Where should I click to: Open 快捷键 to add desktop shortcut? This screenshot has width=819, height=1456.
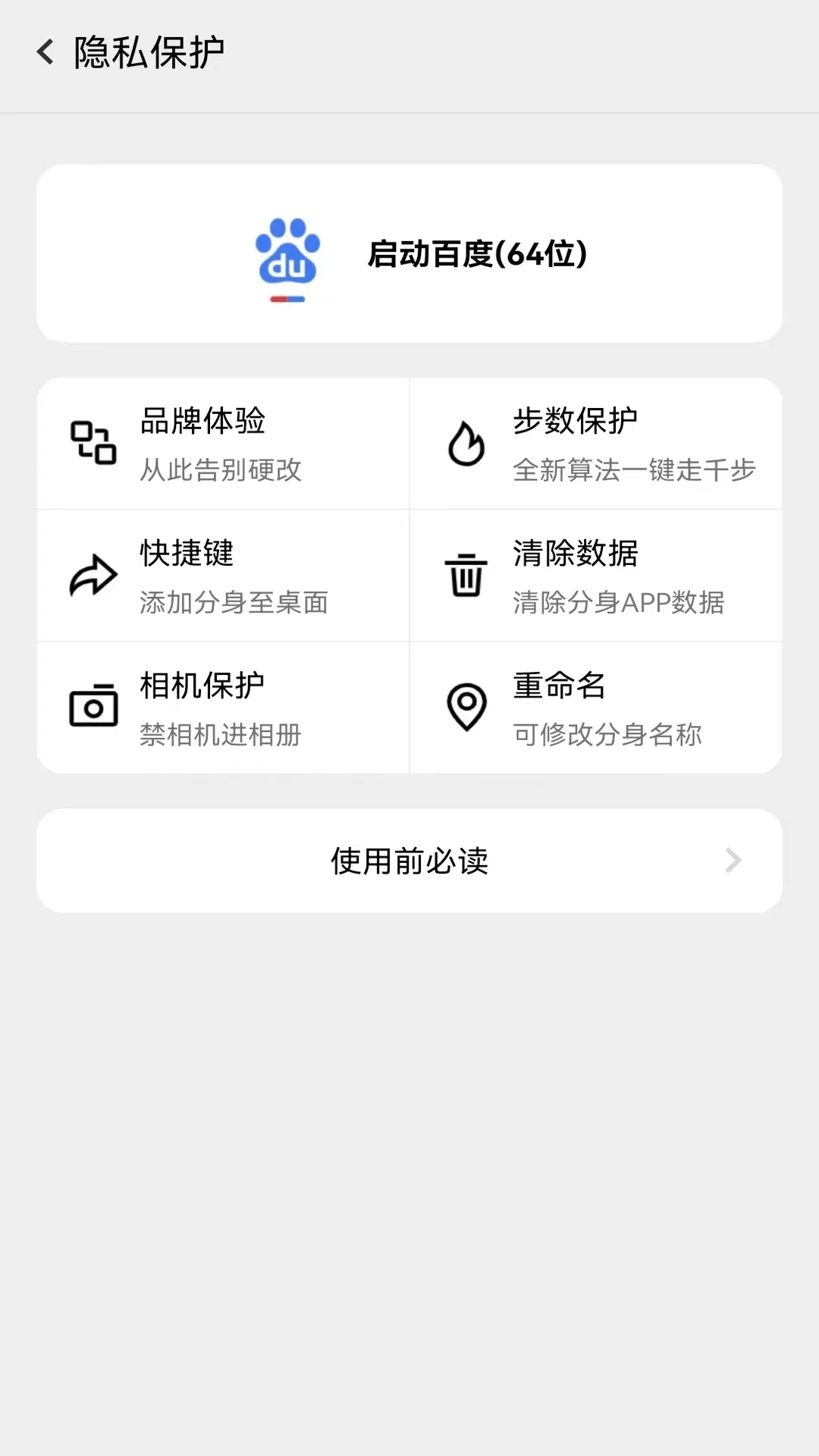coord(222,576)
